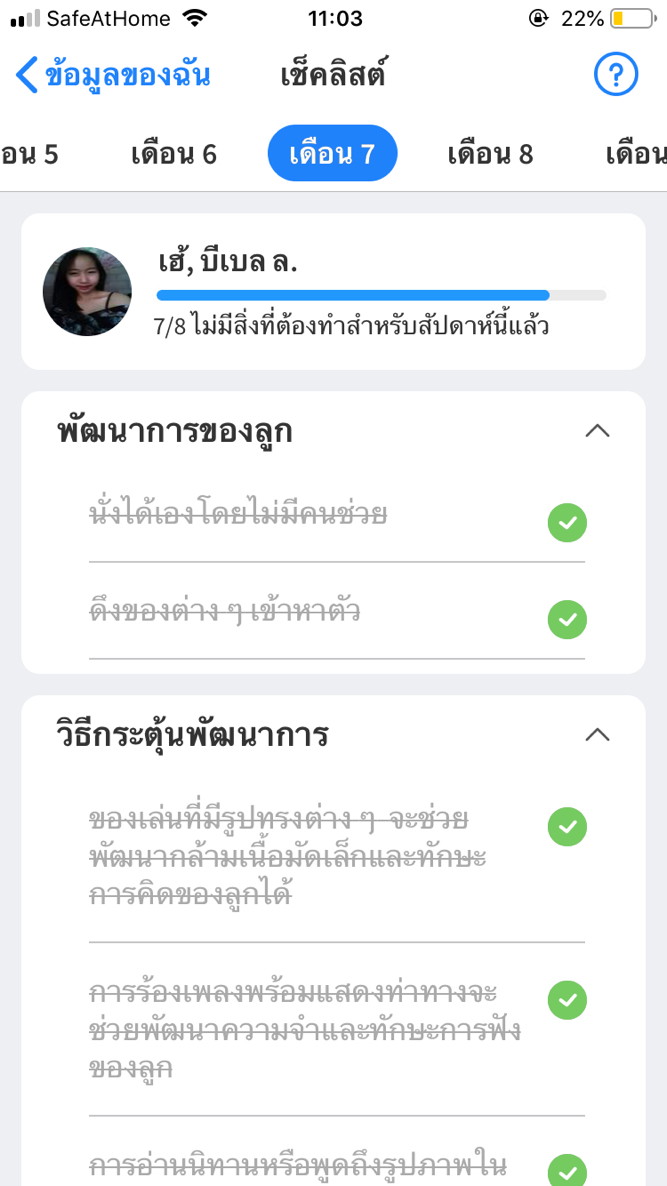
Task: Switch to the เดือน 6 tab
Action: pos(174,154)
